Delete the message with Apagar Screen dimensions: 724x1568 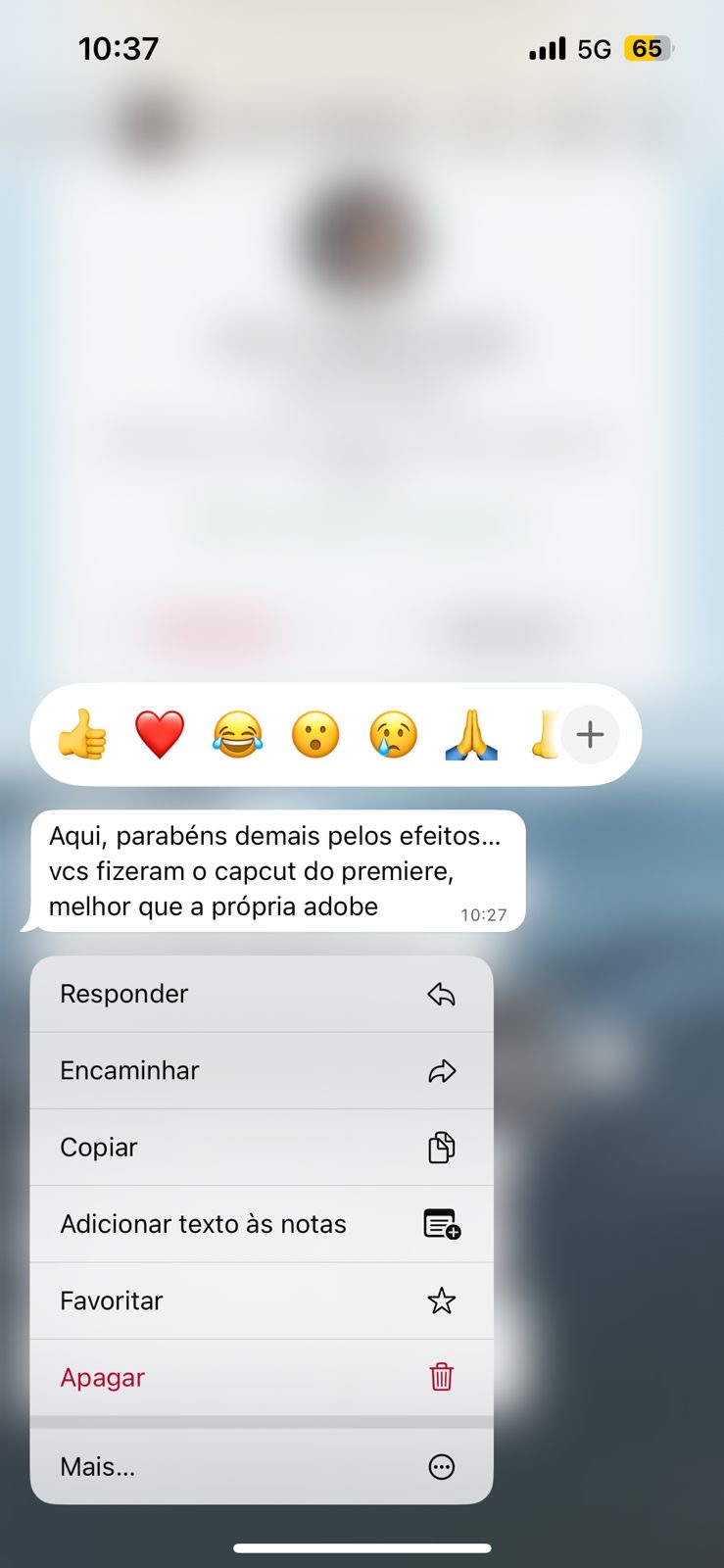(x=262, y=1377)
